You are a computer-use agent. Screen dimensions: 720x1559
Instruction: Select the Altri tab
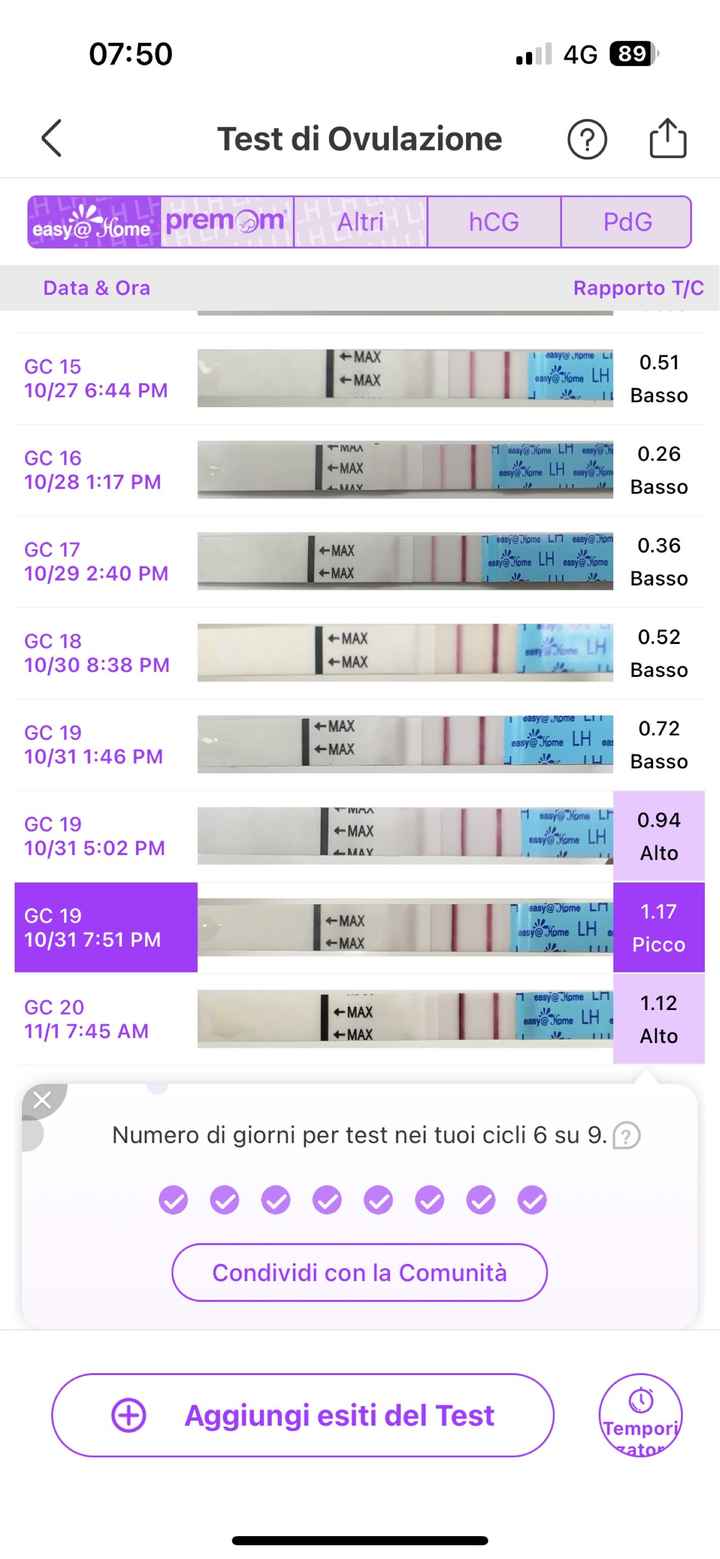click(x=360, y=222)
